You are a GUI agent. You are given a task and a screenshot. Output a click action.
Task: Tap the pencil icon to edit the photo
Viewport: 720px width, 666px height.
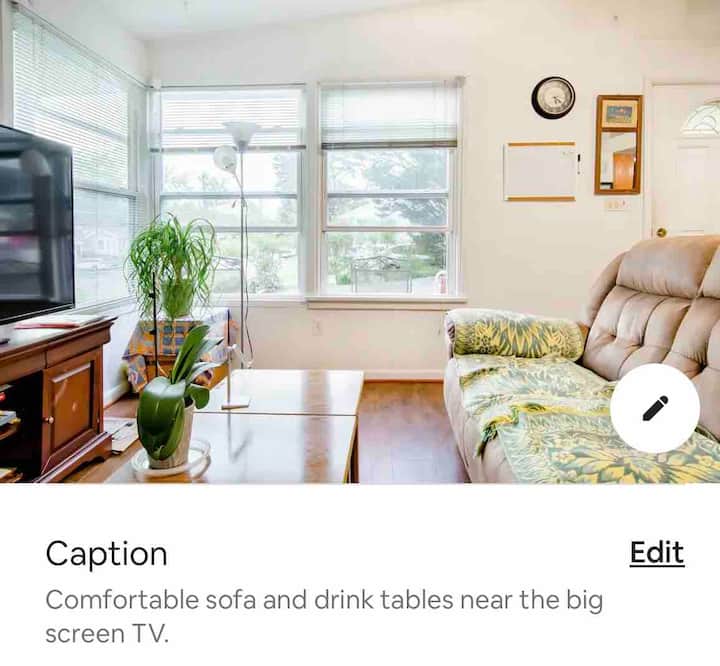point(655,408)
